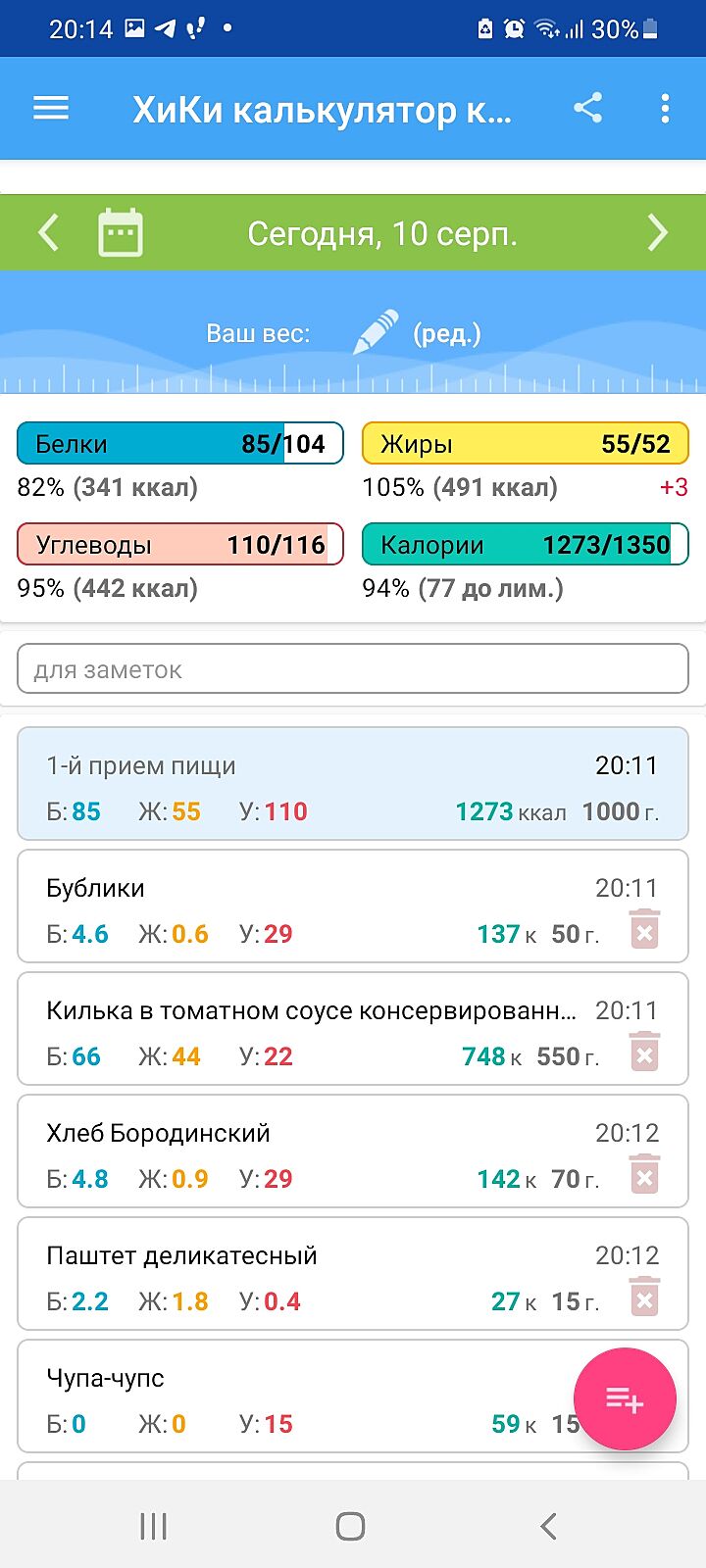Open the recent apps view
Image resolution: width=706 pixels, height=1568 pixels.
pyautogui.click(x=154, y=1525)
